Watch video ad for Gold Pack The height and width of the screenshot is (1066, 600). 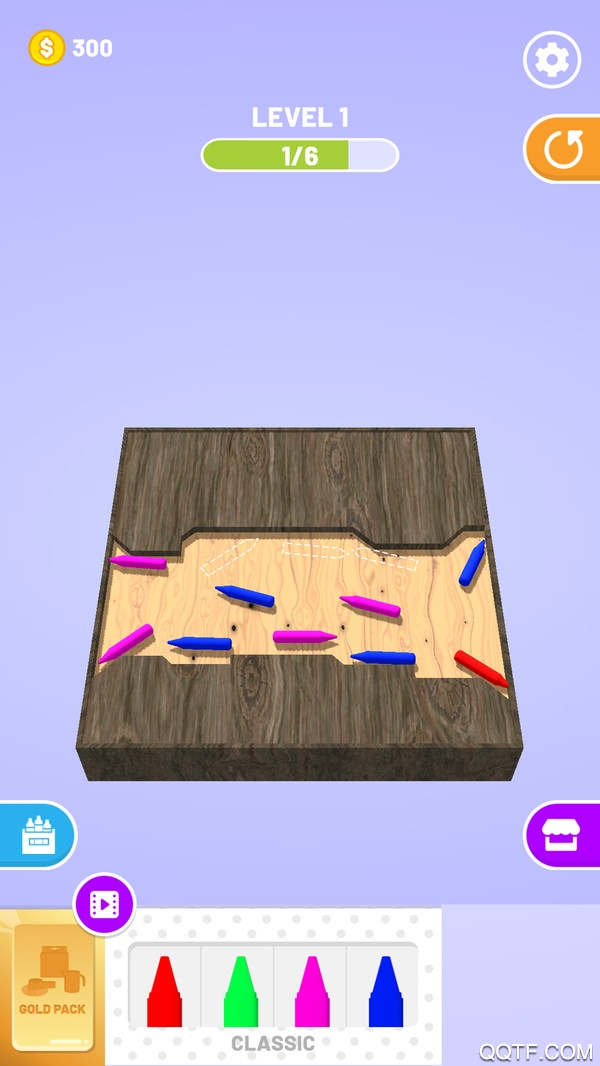(x=104, y=904)
